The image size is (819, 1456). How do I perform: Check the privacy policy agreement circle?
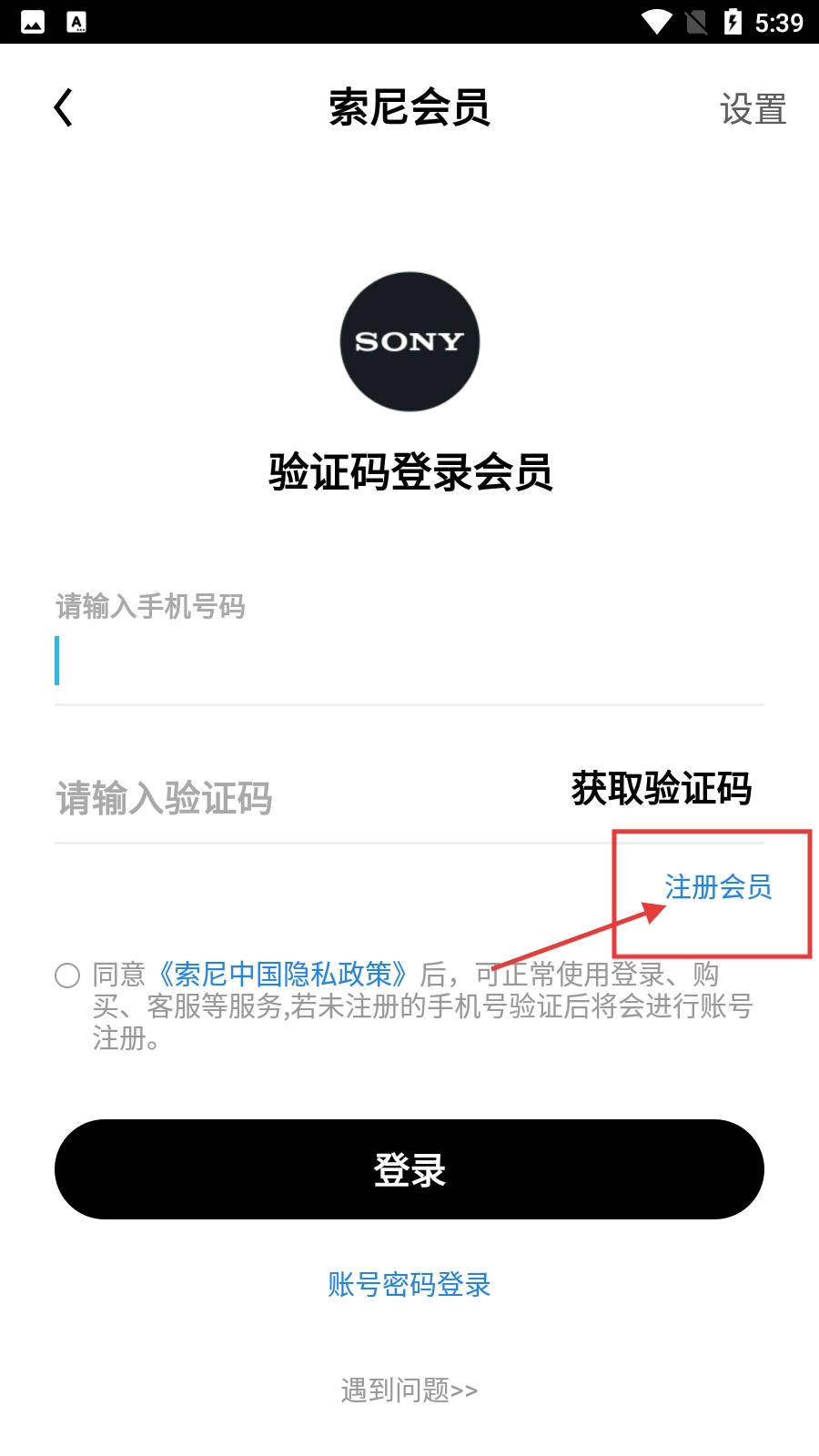pyautogui.click(x=67, y=976)
